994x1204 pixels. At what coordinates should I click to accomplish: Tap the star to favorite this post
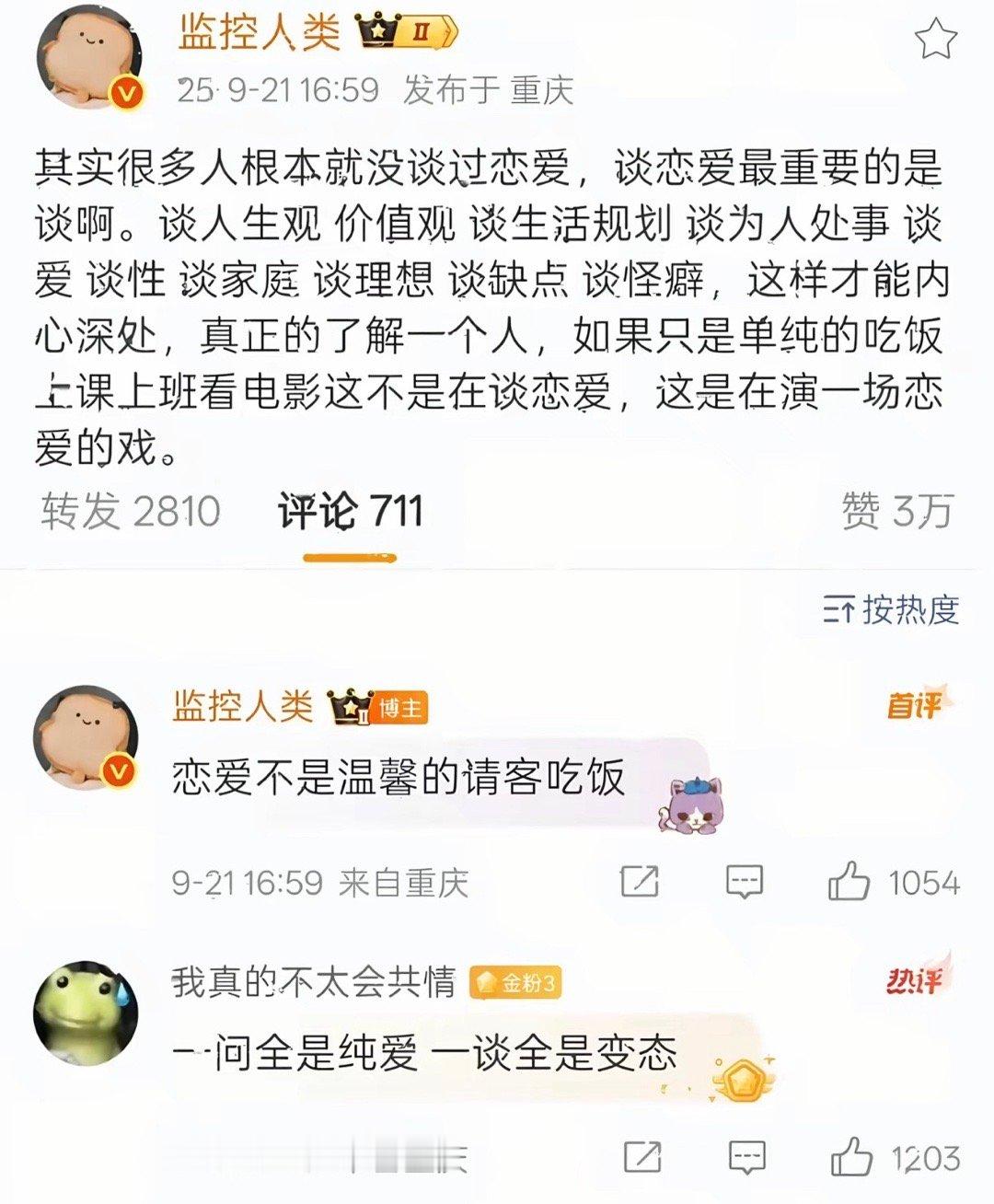(935, 38)
